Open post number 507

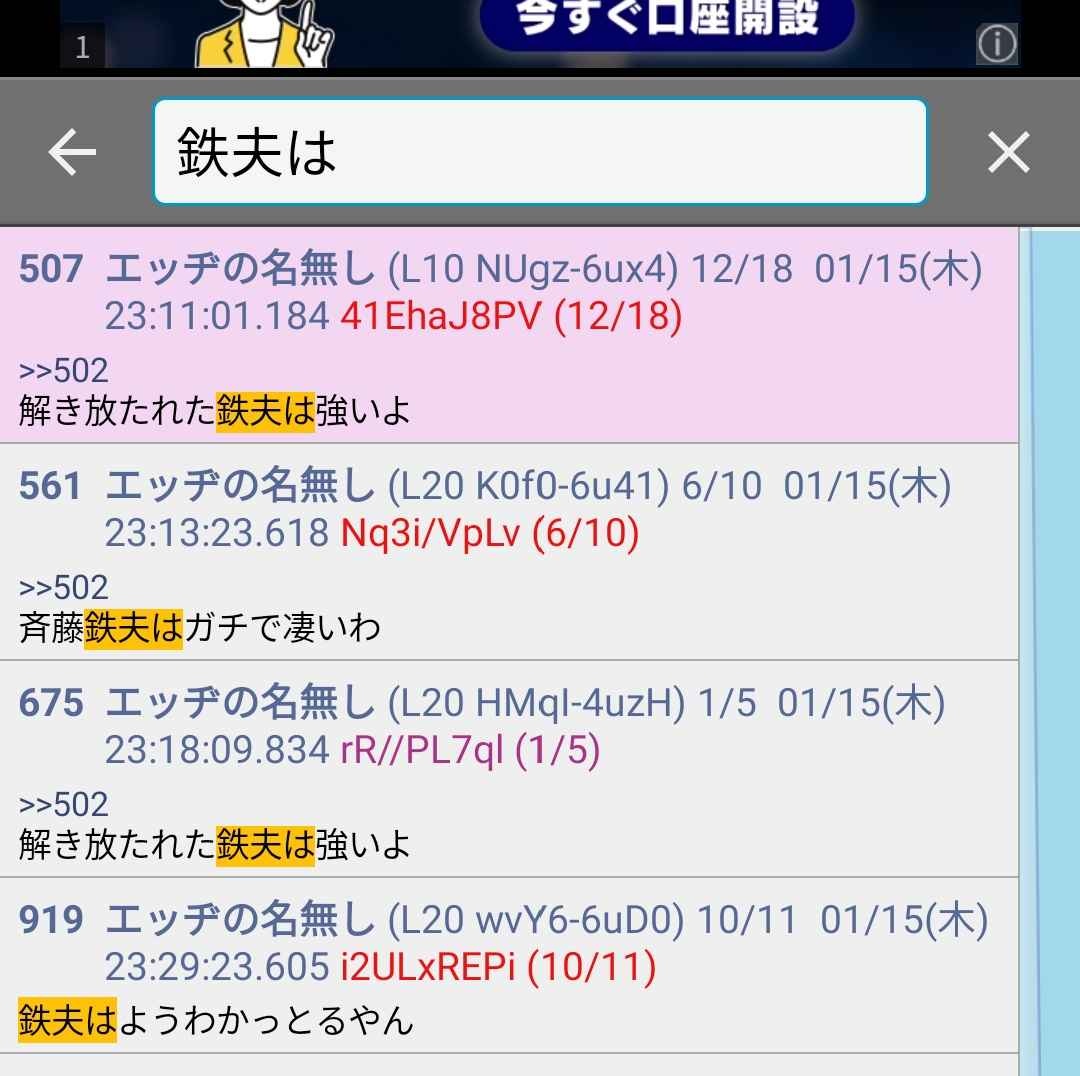(50, 269)
